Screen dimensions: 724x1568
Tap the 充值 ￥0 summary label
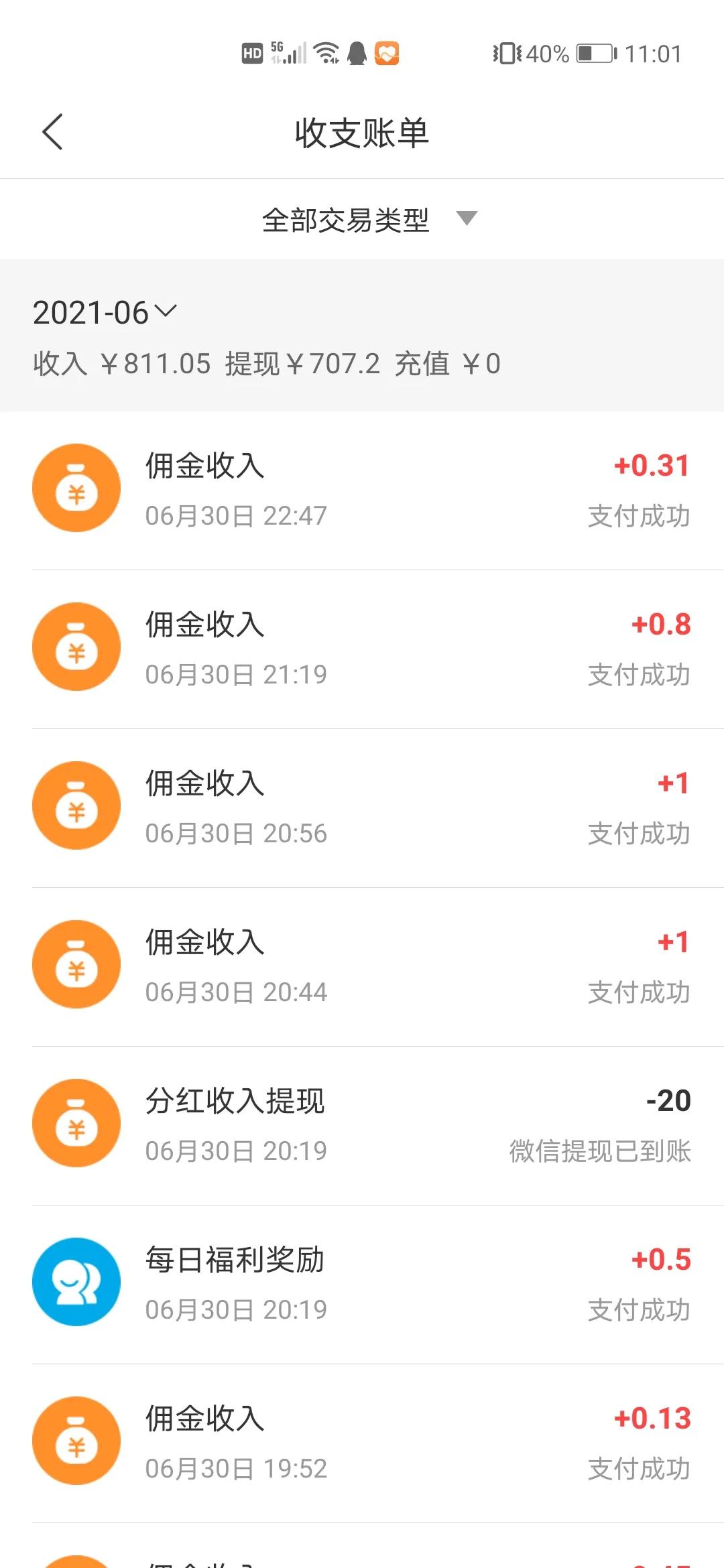coord(446,363)
